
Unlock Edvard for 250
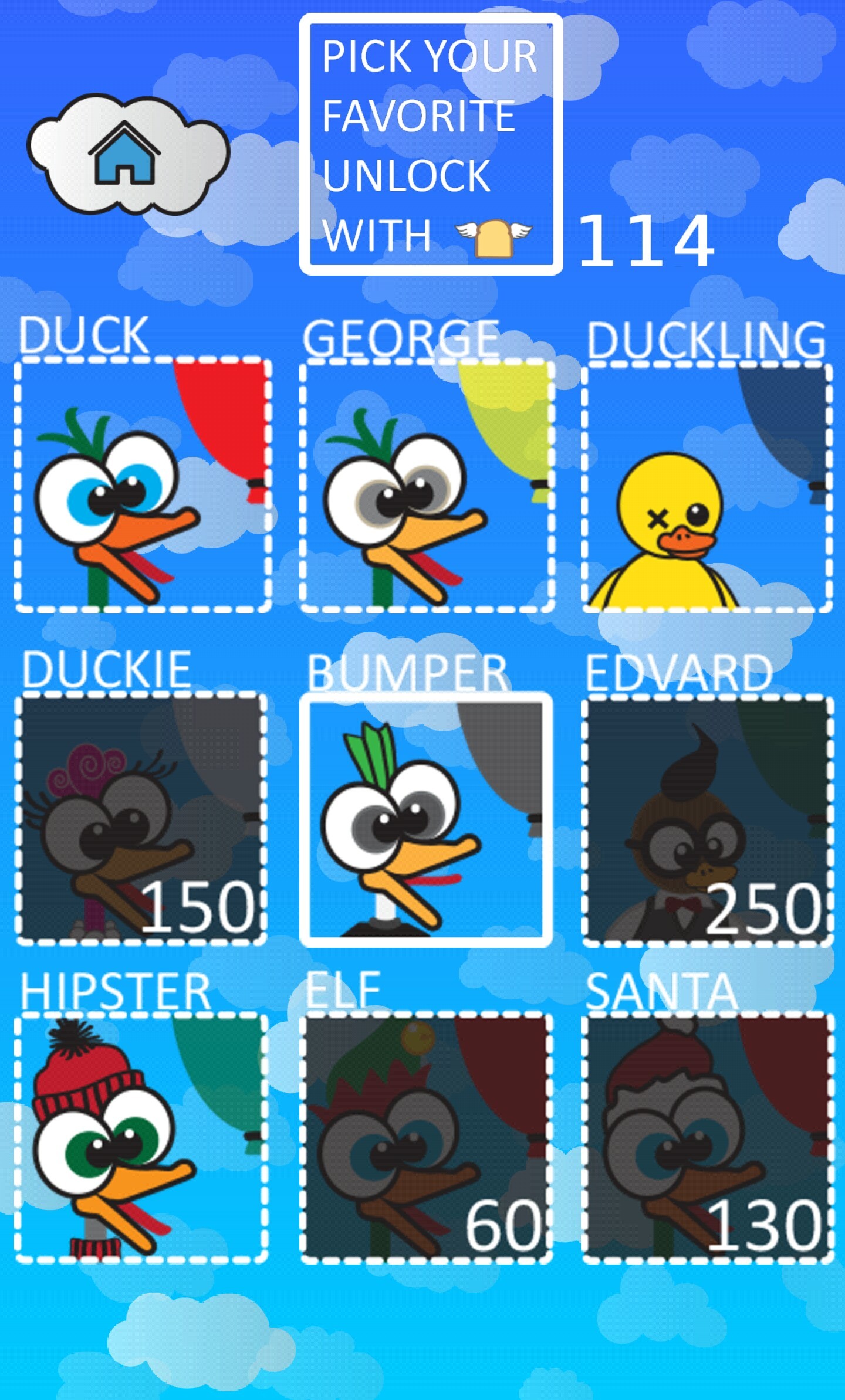[x=707, y=821]
